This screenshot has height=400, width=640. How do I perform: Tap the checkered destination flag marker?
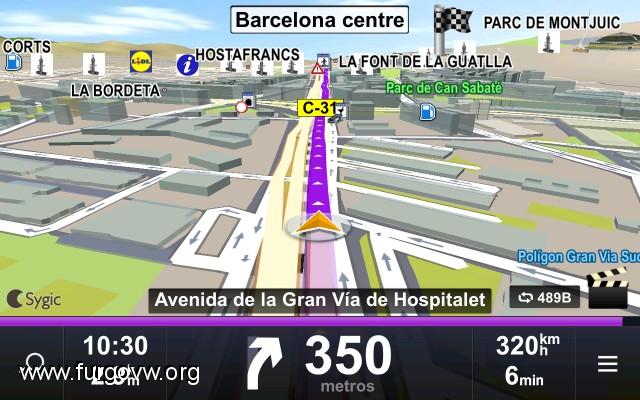tap(451, 21)
